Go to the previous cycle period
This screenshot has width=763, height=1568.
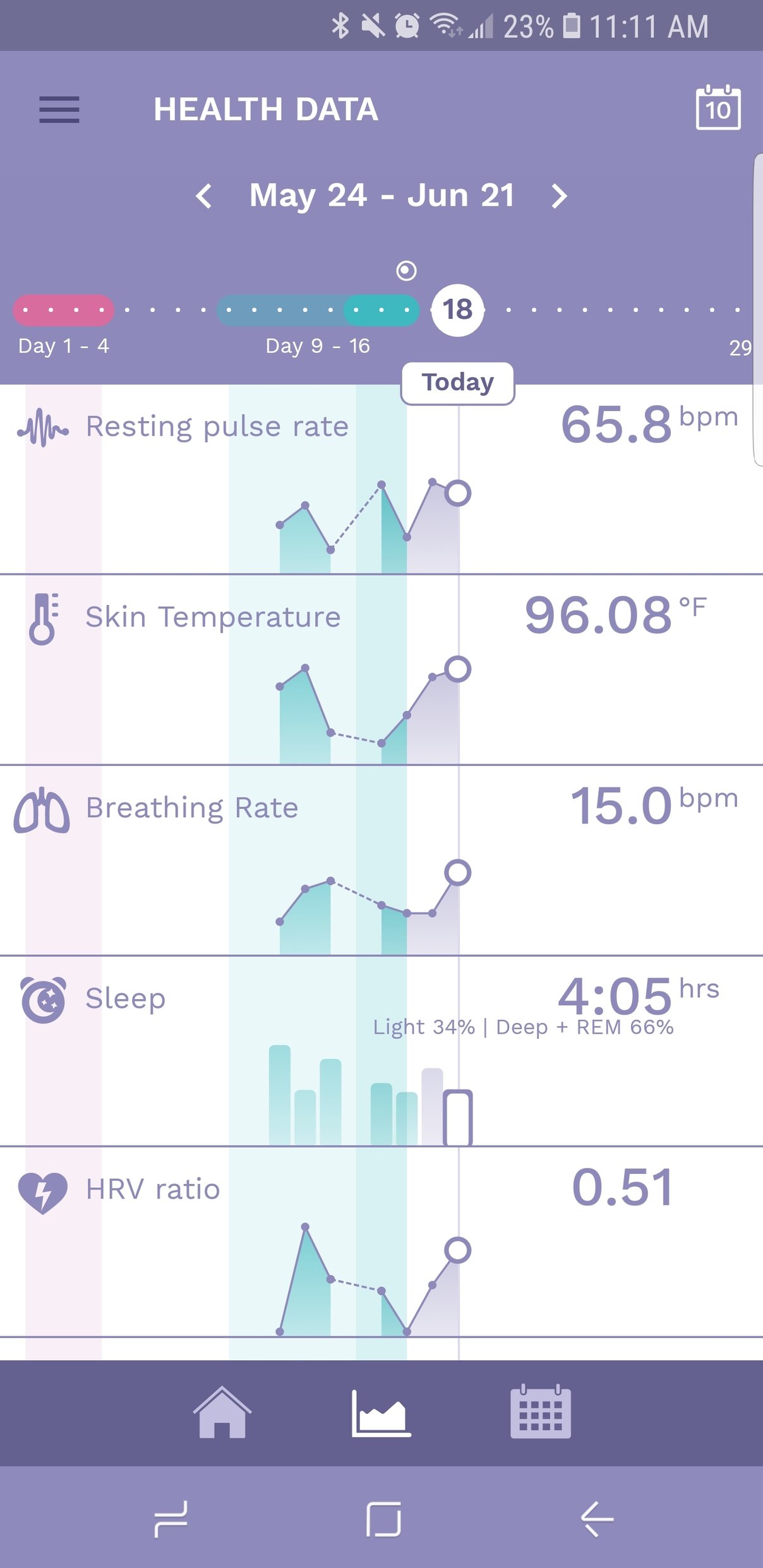204,196
